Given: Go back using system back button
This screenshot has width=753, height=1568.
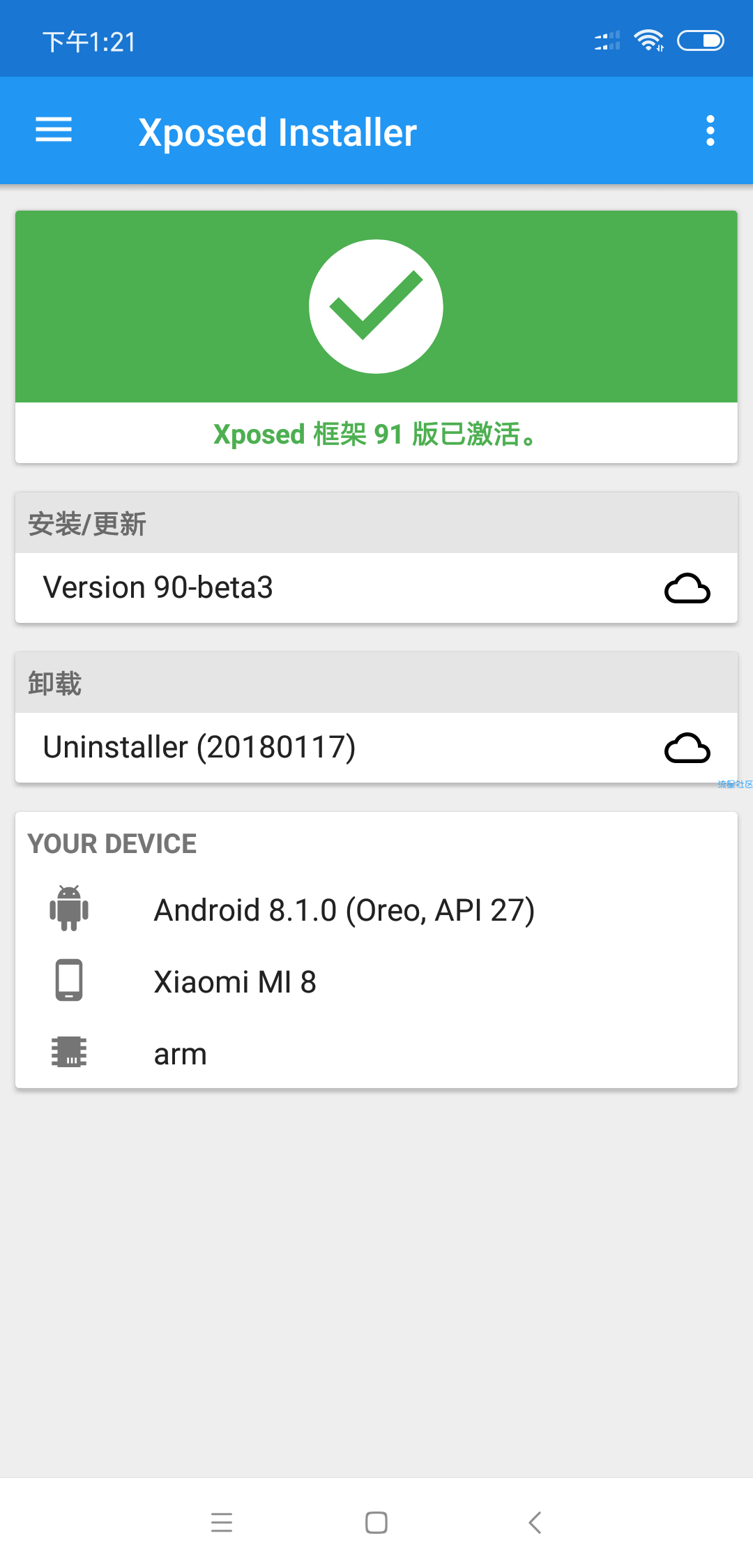Looking at the screenshot, I should pos(535,1522).
